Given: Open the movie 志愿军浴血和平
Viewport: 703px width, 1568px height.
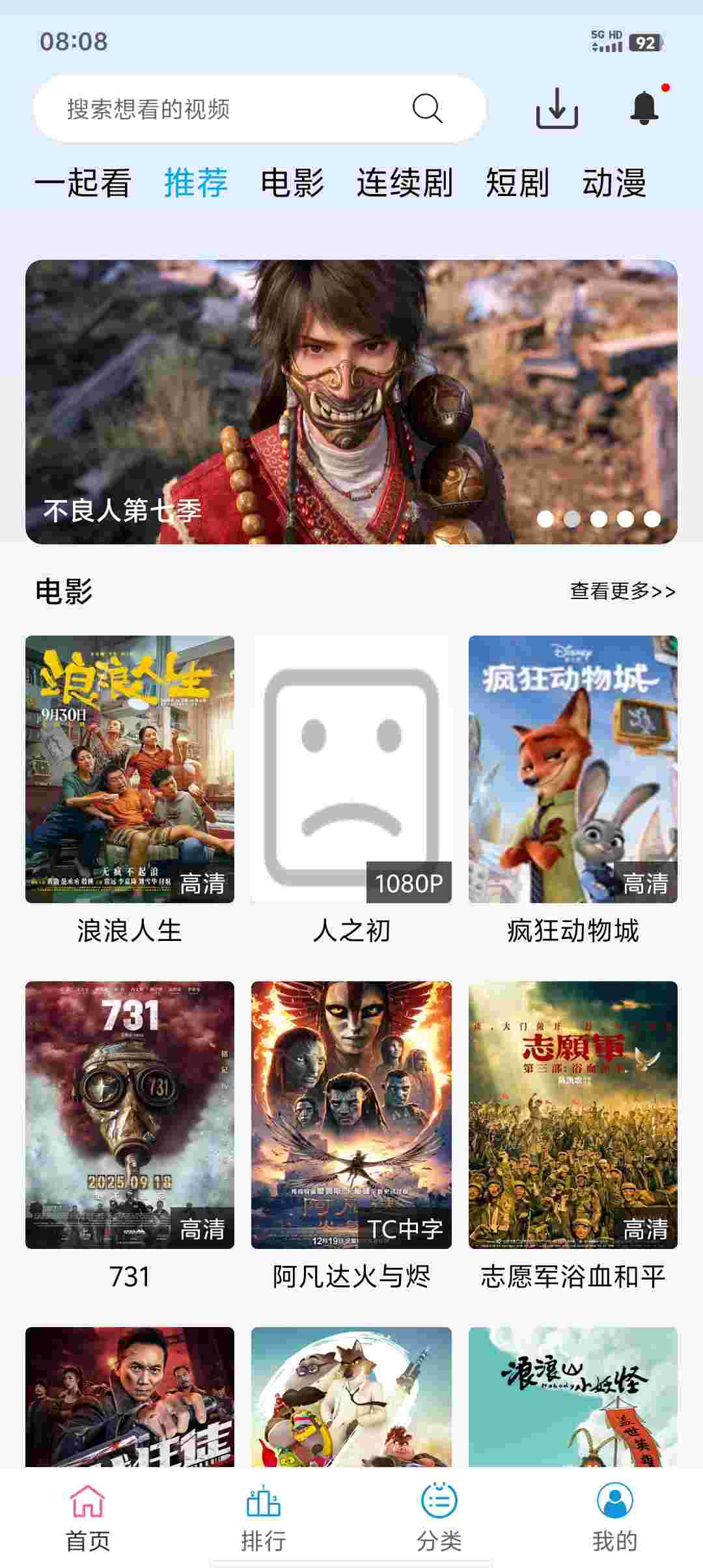Looking at the screenshot, I should pyautogui.click(x=573, y=1115).
